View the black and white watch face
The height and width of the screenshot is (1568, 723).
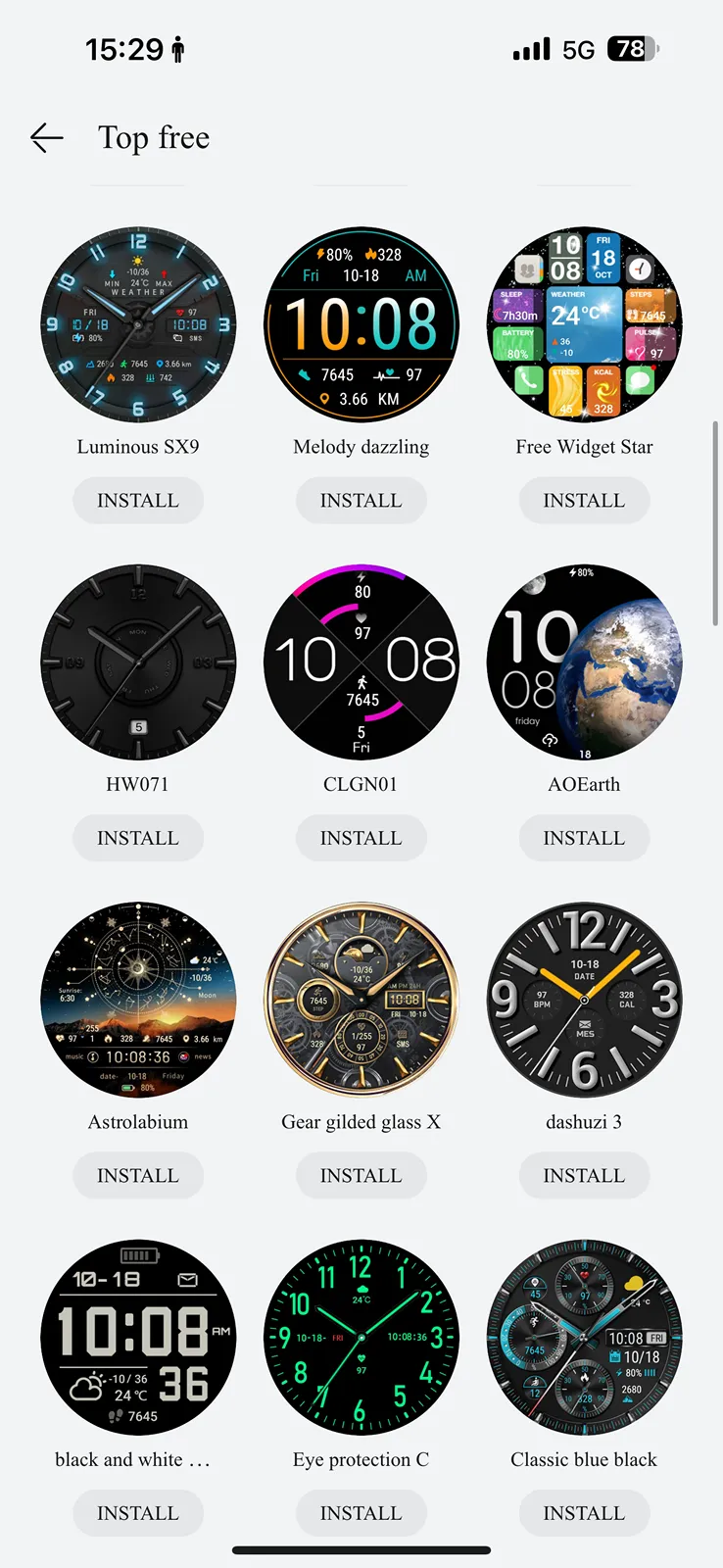point(138,1338)
